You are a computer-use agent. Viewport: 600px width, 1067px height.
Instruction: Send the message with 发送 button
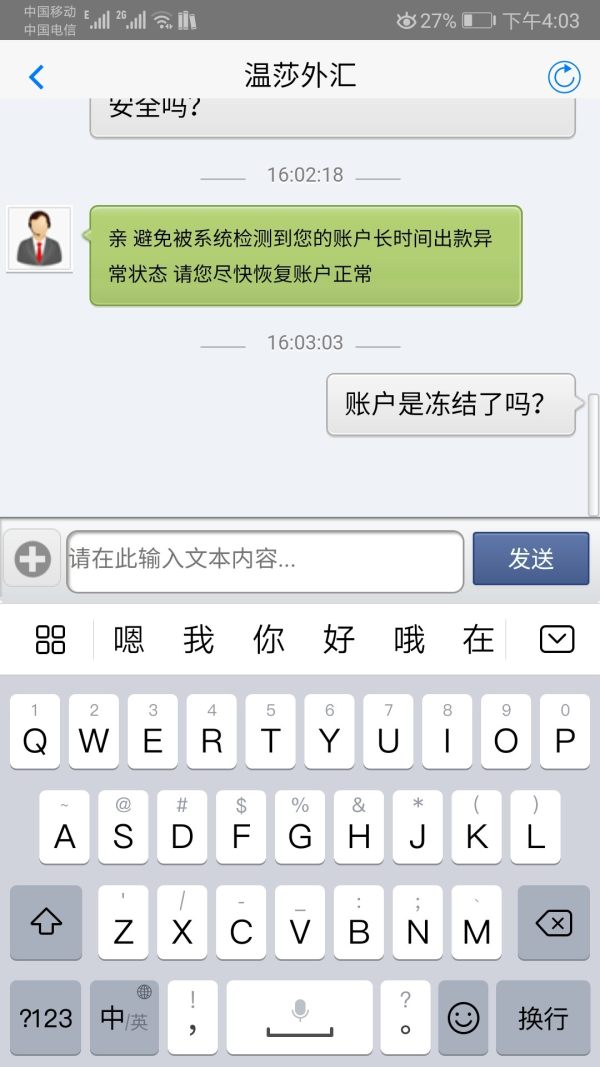tap(531, 558)
